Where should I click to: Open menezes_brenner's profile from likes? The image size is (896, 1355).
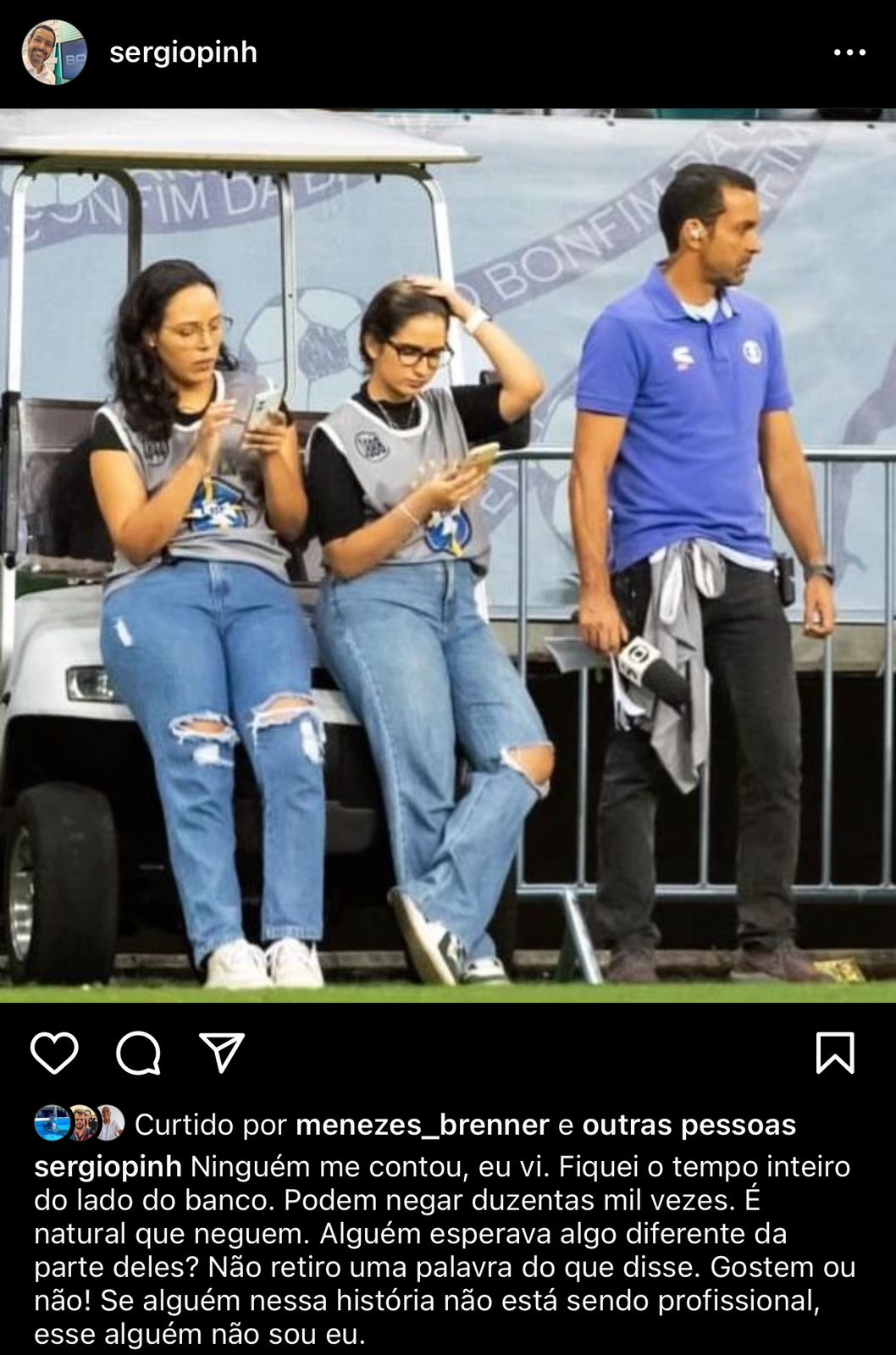point(422,1125)
